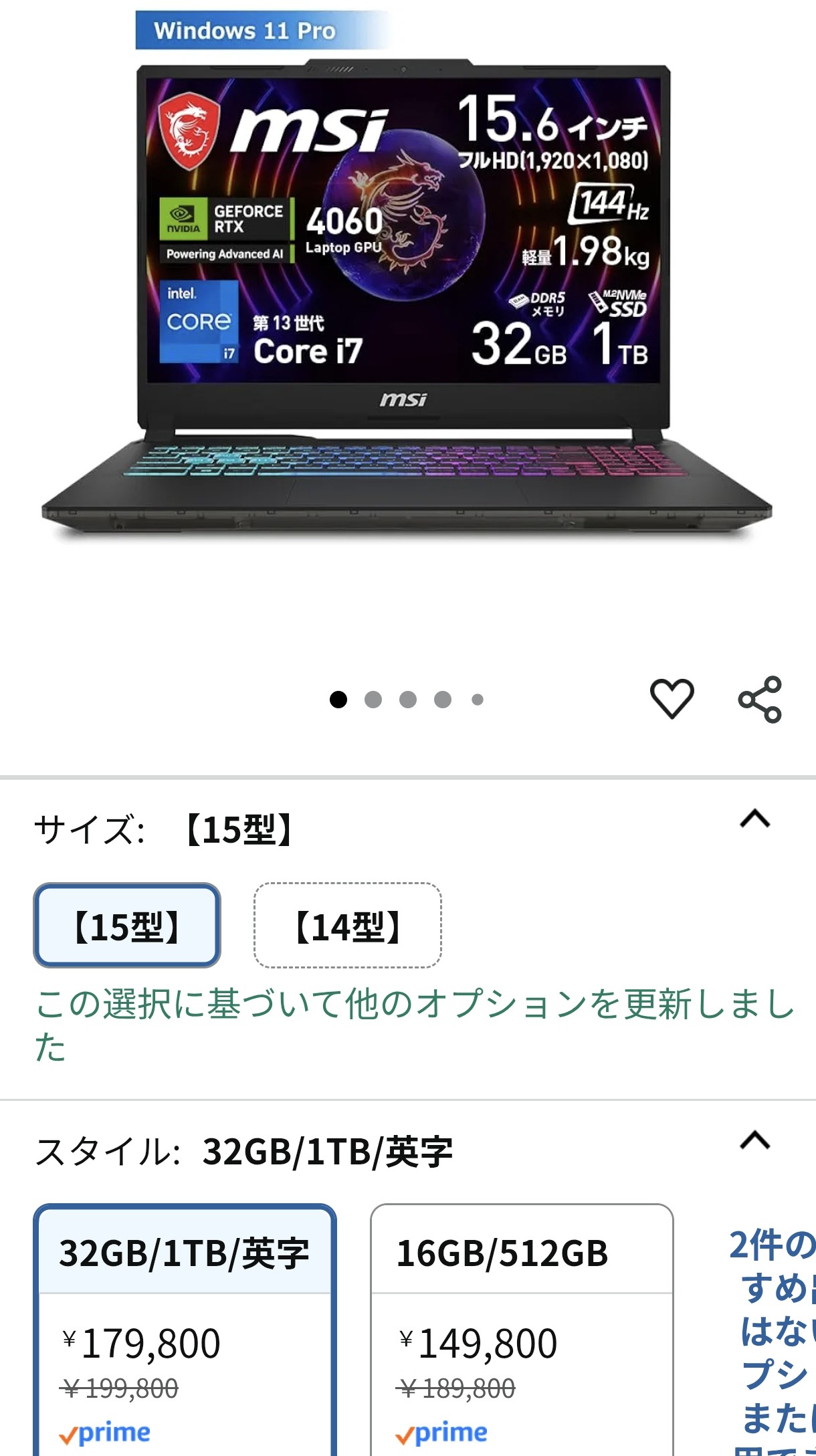Select the 32GB/1TB/英字 style card
Screen dimensions: 816x1456
coord(185,1331)
